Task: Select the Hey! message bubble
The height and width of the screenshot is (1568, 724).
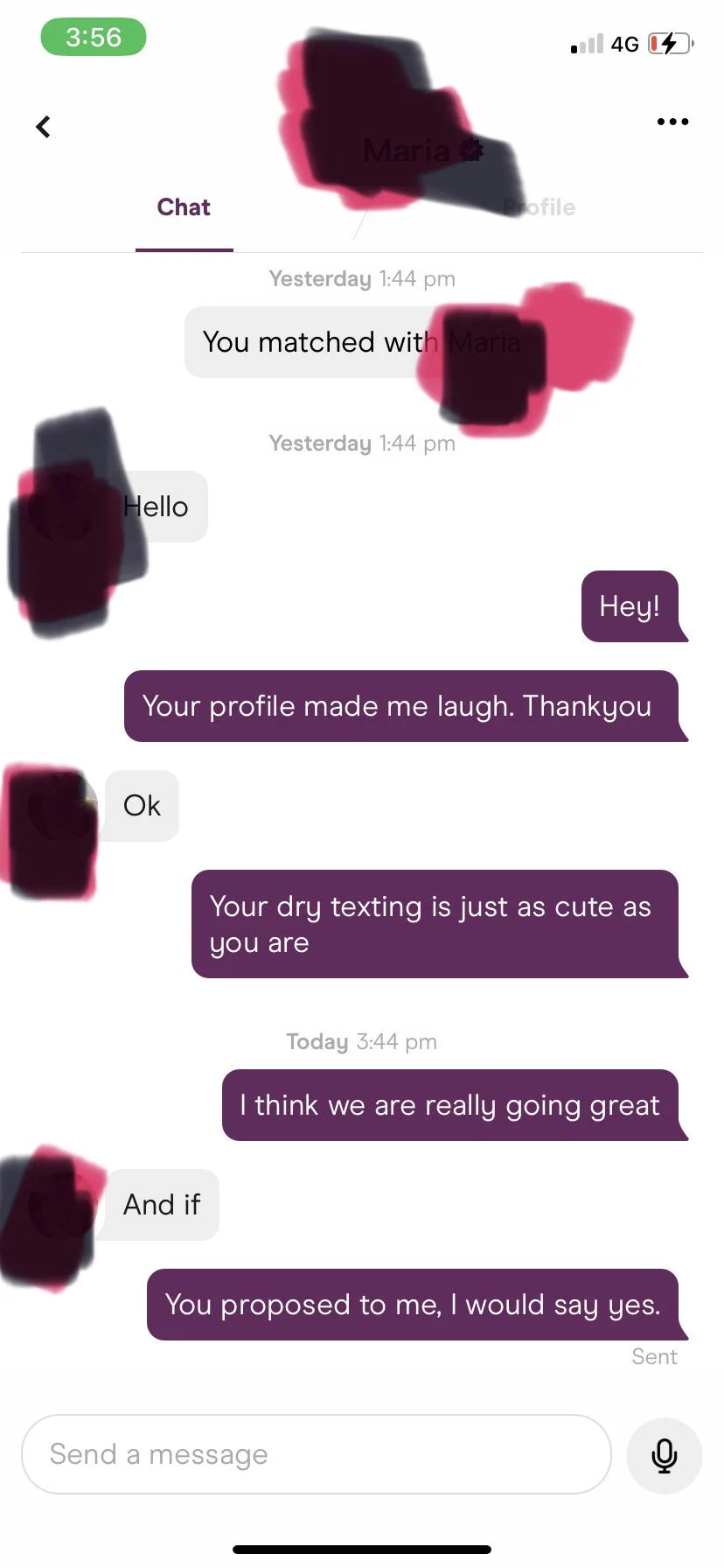Action: 632,605
